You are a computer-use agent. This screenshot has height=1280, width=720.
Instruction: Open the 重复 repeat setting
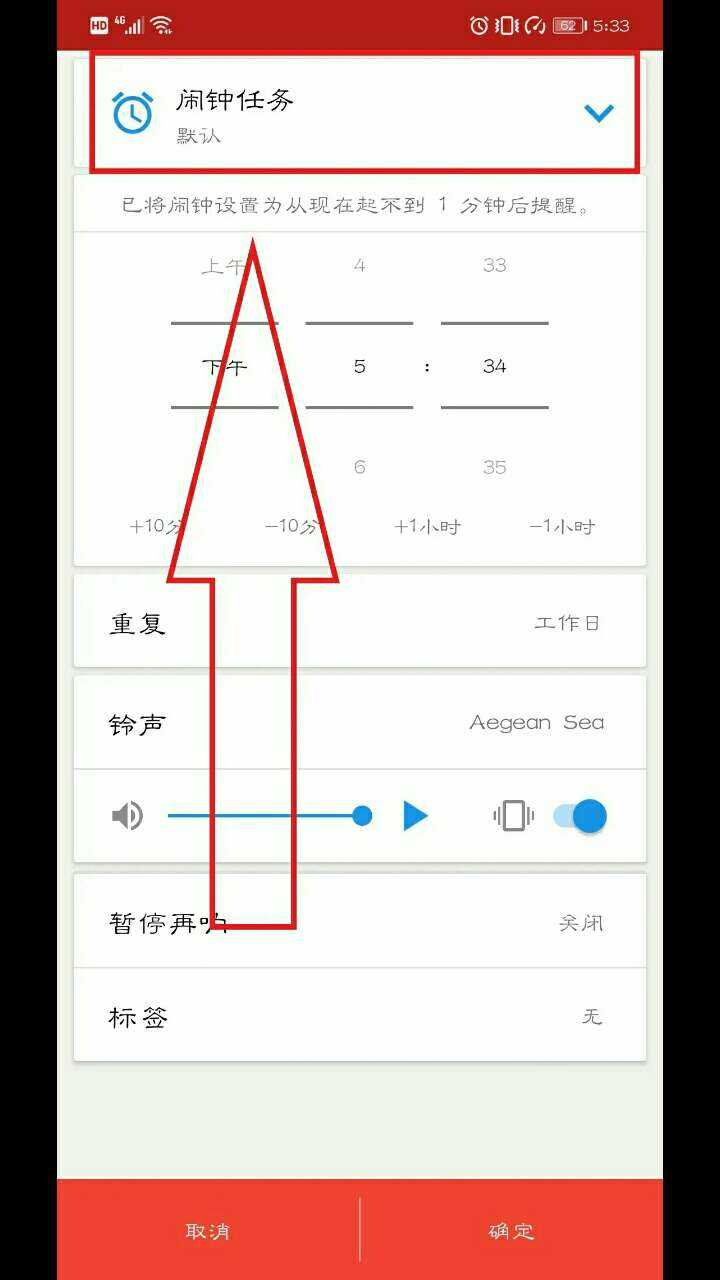click(360, 623)
